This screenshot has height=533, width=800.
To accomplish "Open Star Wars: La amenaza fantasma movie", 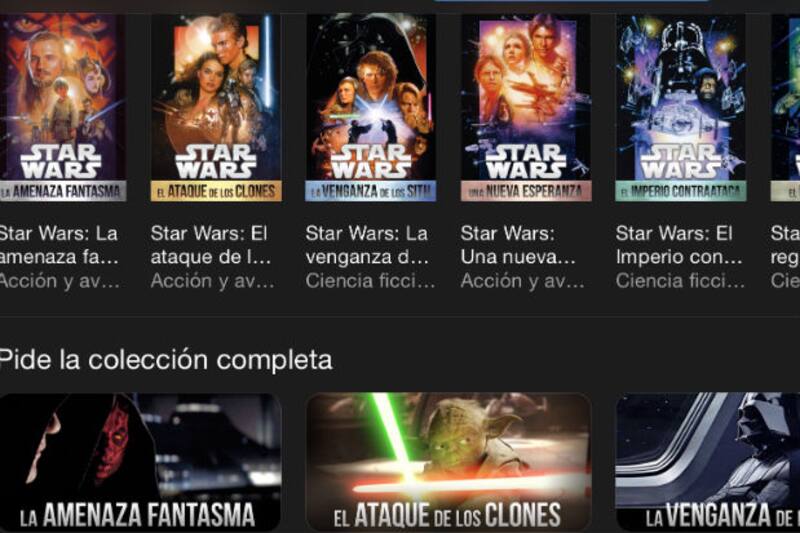I will coord(62,107).
